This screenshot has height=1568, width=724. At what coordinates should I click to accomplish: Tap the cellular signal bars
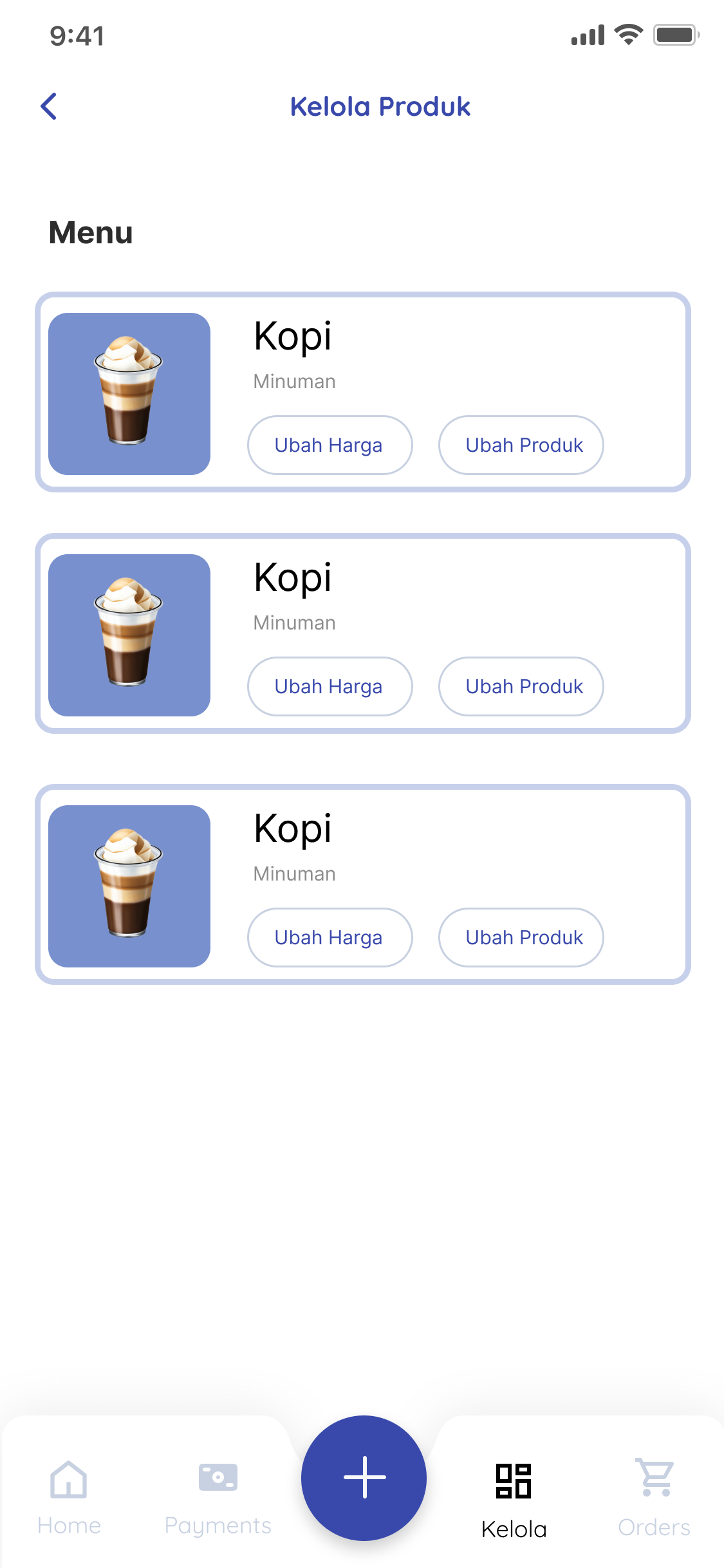tap(586, 35)
